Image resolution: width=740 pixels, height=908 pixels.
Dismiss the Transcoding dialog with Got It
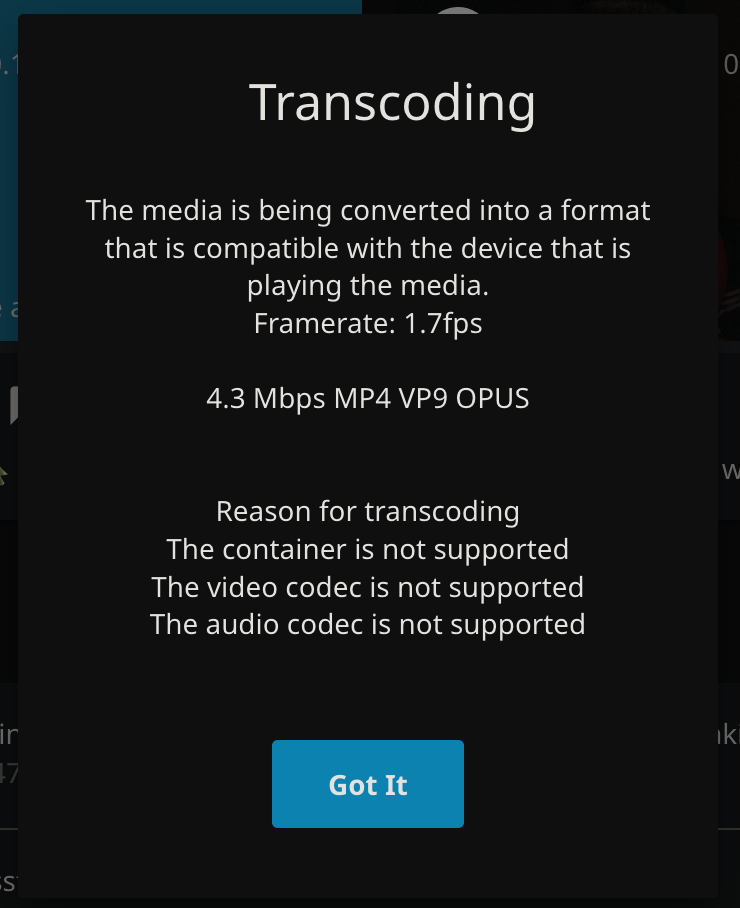pyautogui.click(x=367, y=784)
